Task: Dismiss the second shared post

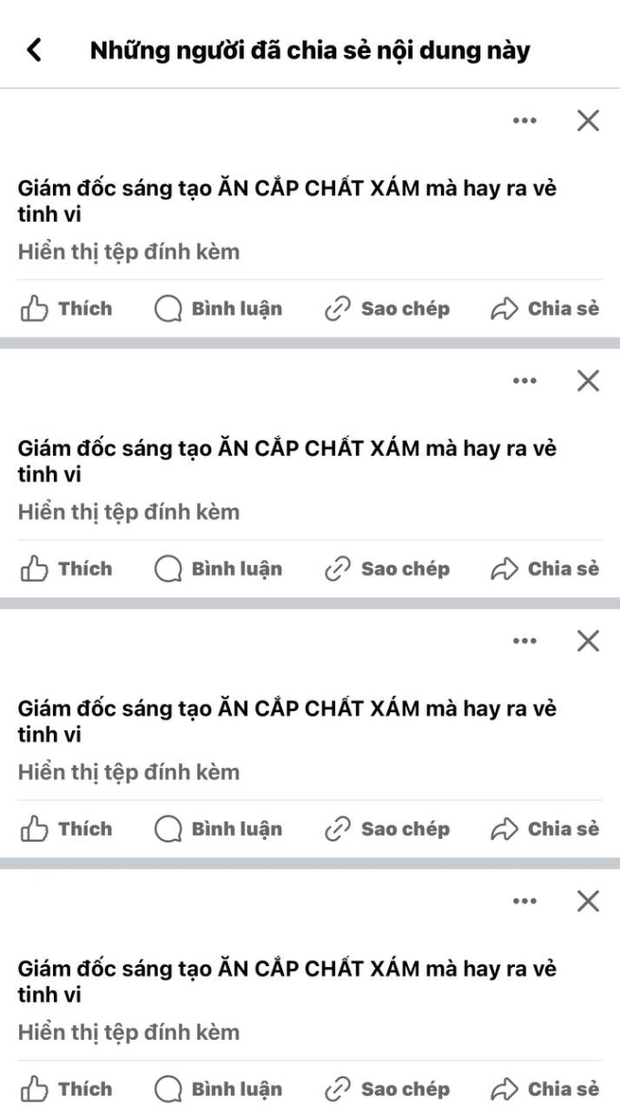Action: pos(588,381)
